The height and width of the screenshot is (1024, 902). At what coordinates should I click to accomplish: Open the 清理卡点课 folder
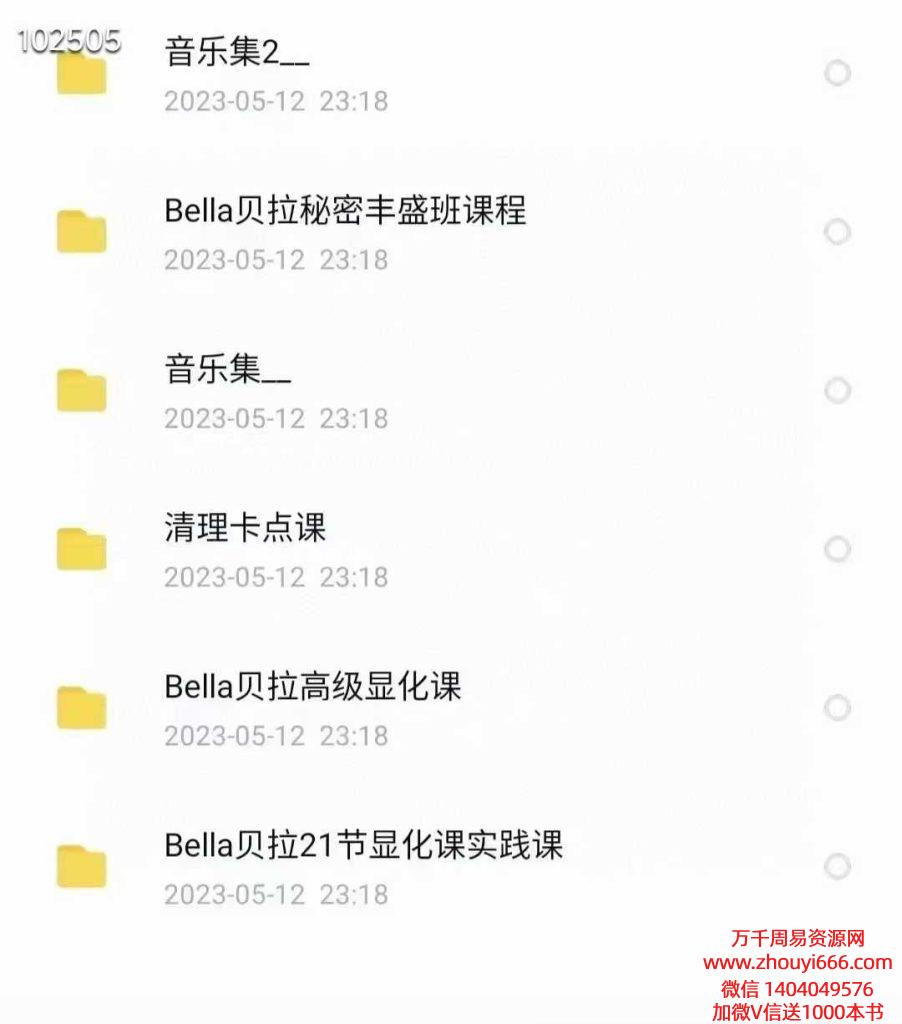pyautogui.click(x=245, y=528)
